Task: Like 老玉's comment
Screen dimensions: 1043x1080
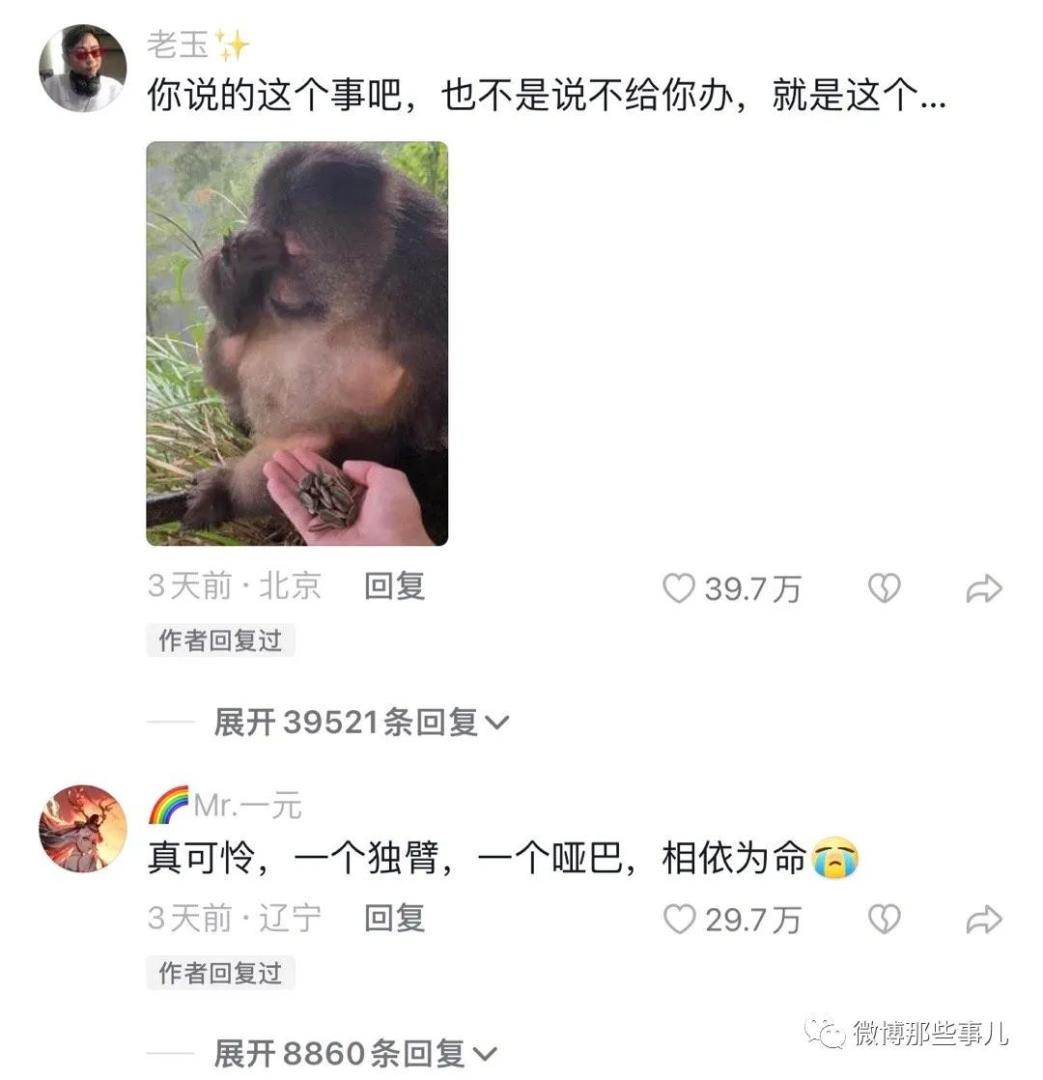Action: [679, 589]
